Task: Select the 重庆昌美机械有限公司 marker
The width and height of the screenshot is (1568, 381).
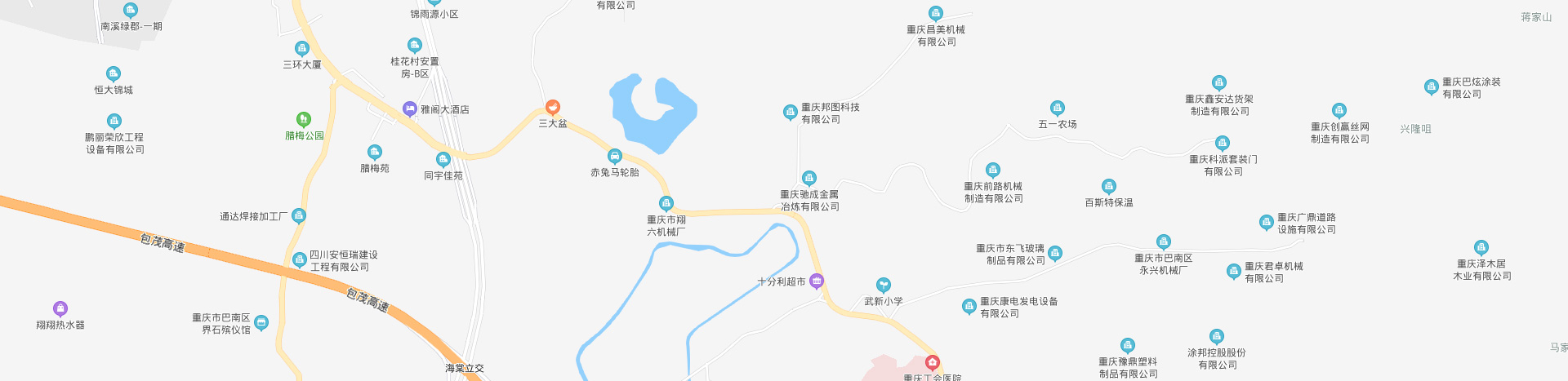Action: point(936,14)
